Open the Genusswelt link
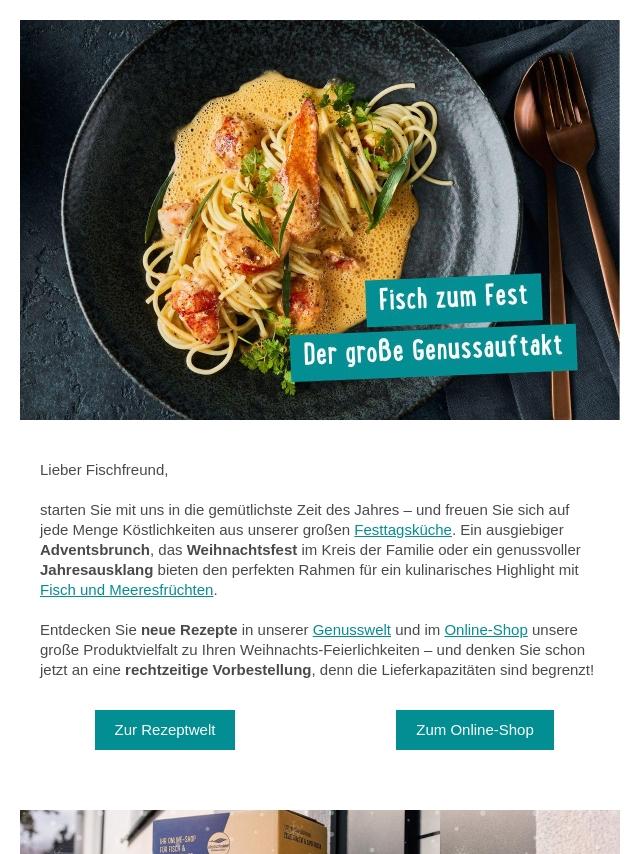Image resolution: width=640 pixels, height=854 pixels. coord(351,630)
